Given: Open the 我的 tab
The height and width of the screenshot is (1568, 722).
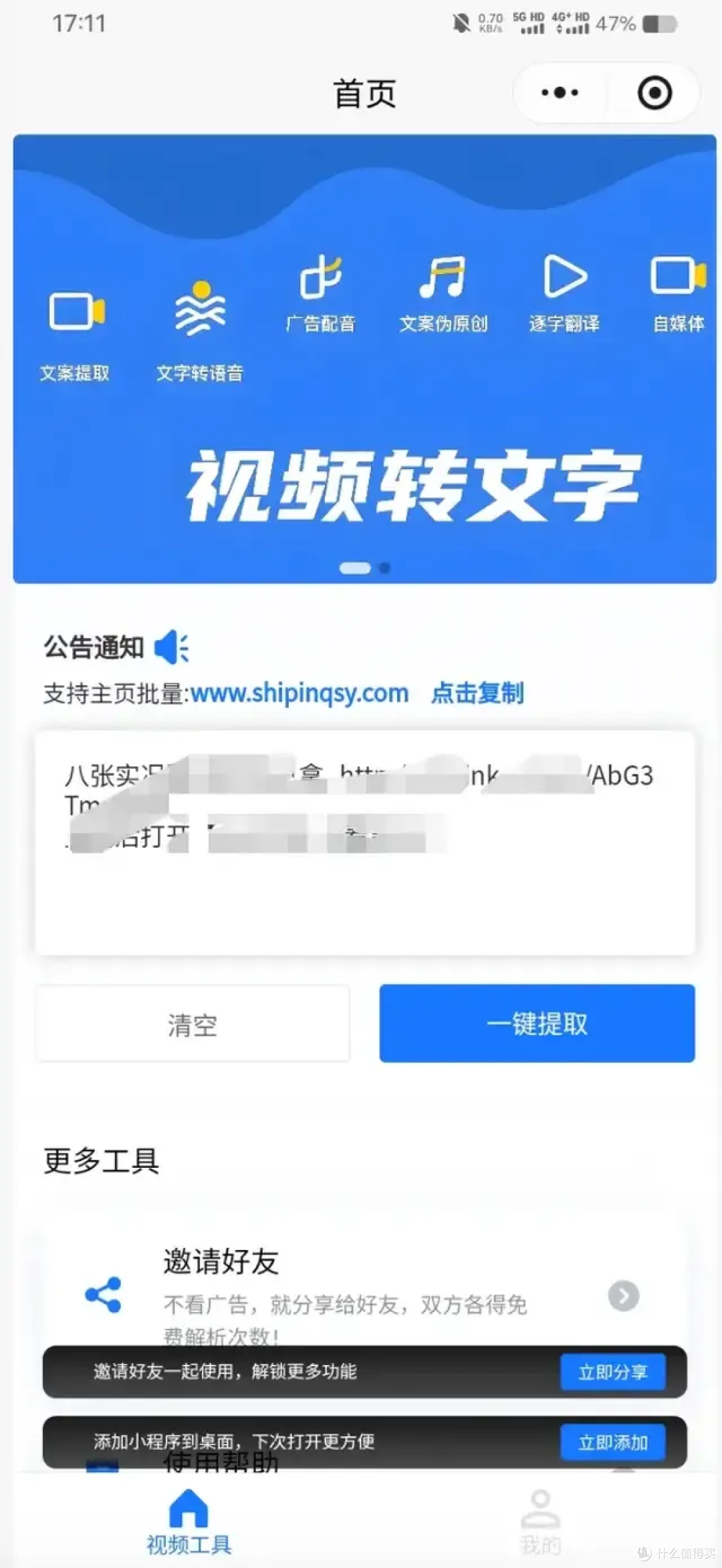Looking at the screenshot, I should click(x=541, y=1523).
